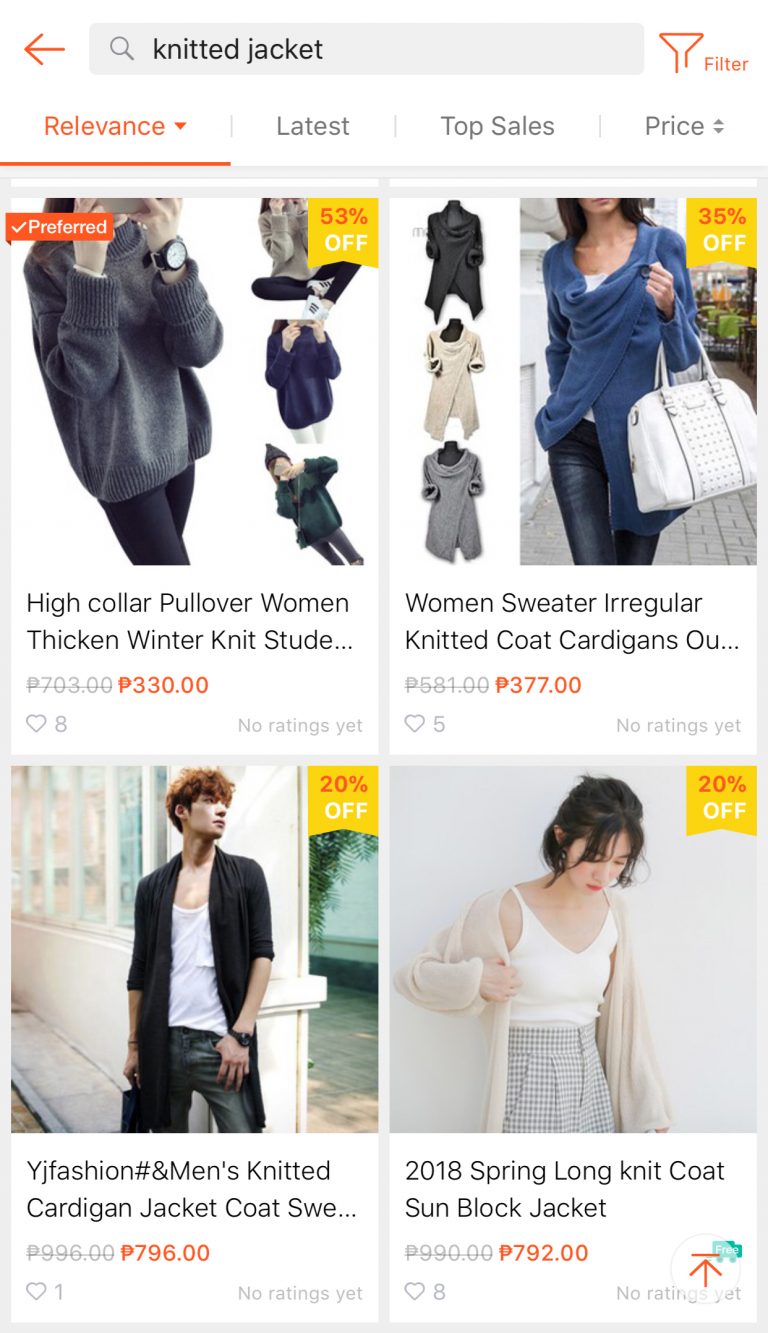Jump back to top with arrow button
Screen dimensions: 768x1333
[706, 1270]
